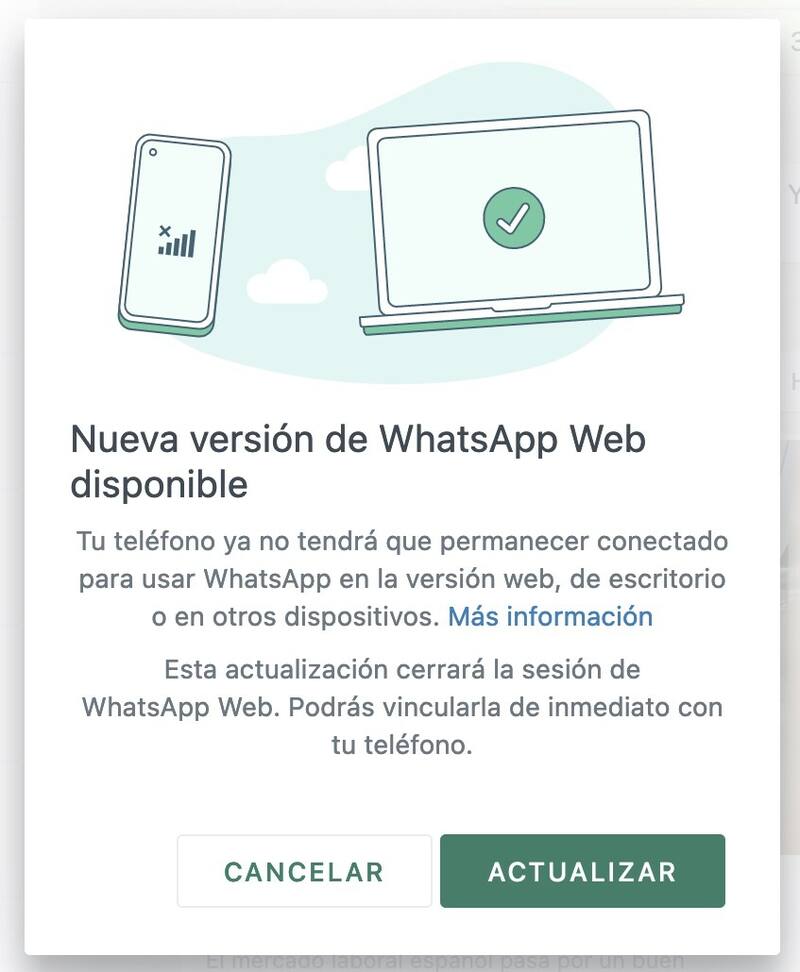Dismiss the dialog with CANCELAR

click(304, 871)
